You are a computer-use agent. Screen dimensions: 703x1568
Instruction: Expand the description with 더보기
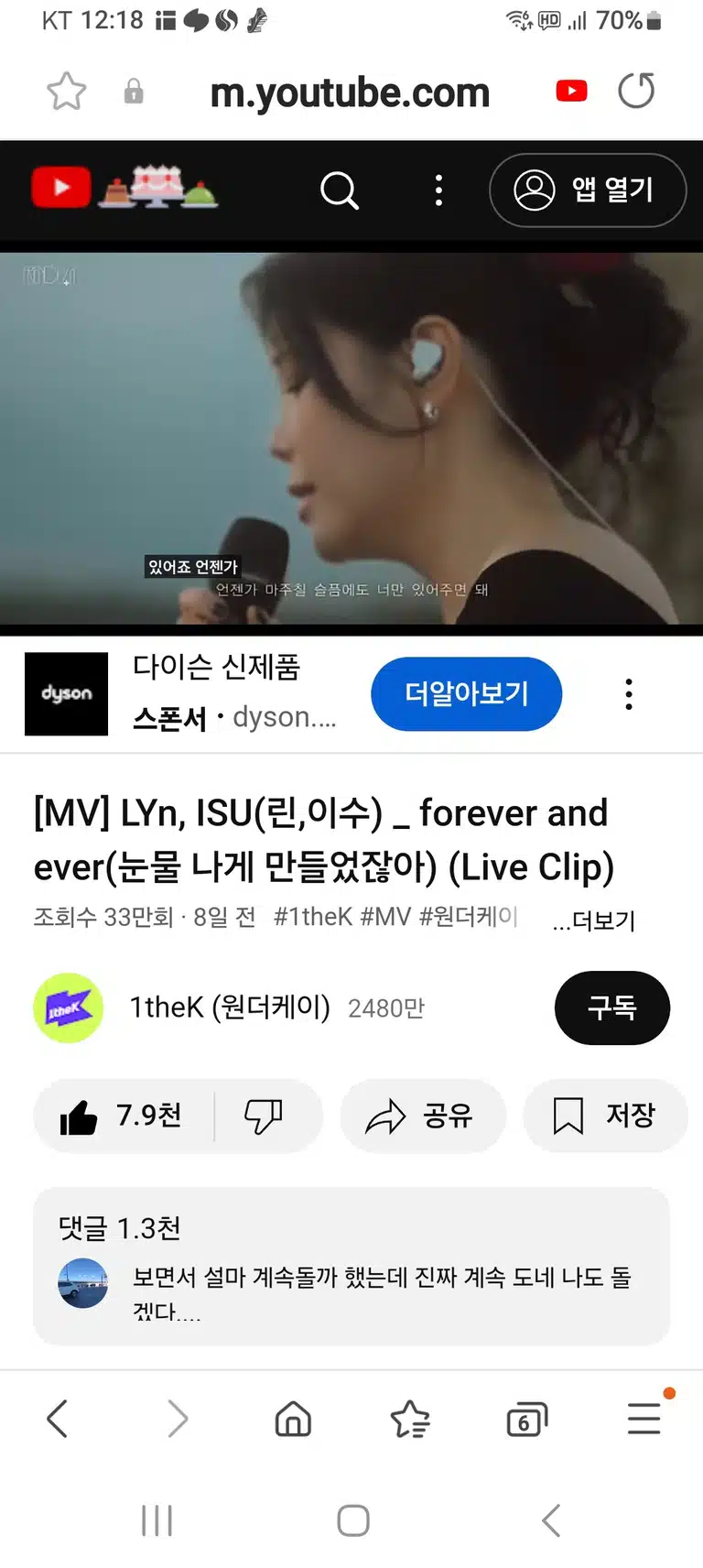tap(595, 920)
